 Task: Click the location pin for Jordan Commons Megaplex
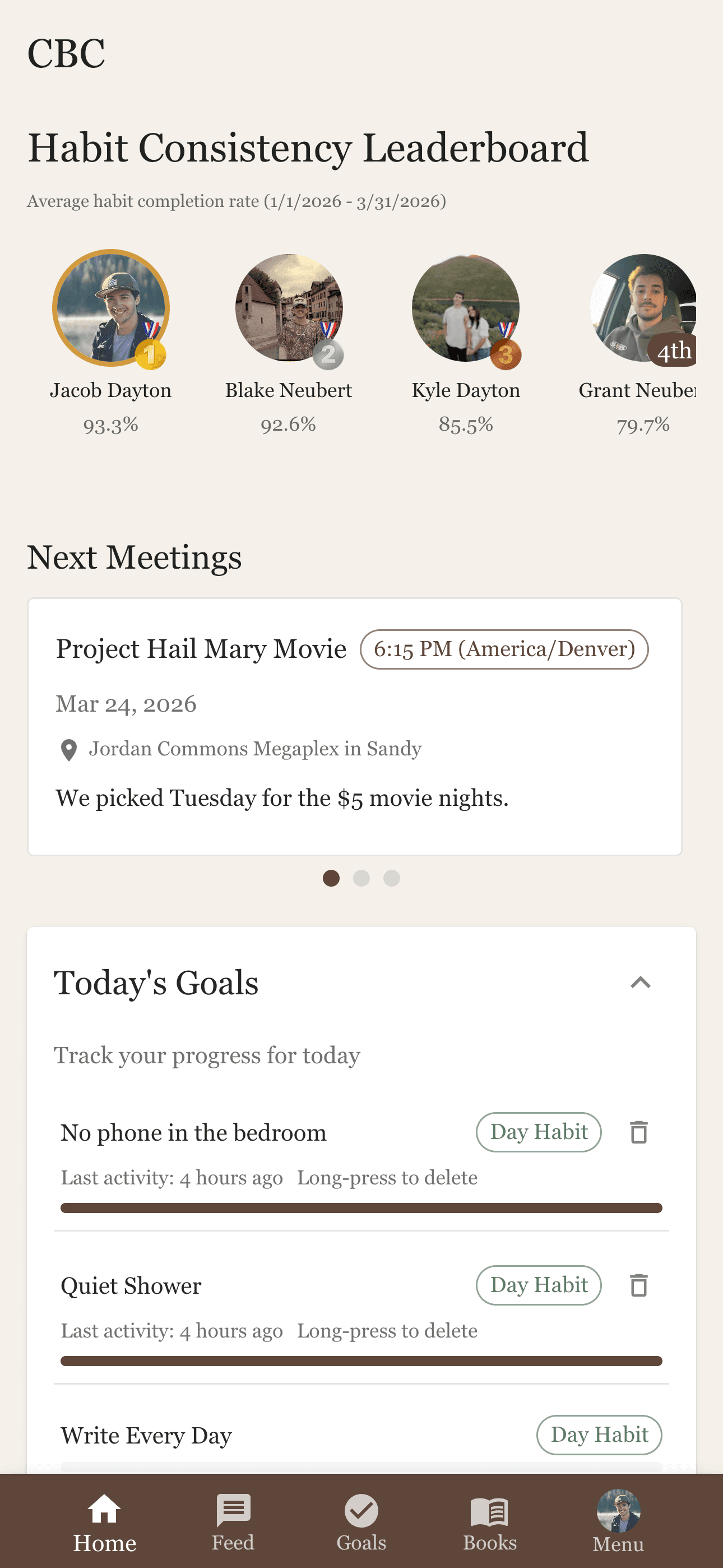coord(69,748)
